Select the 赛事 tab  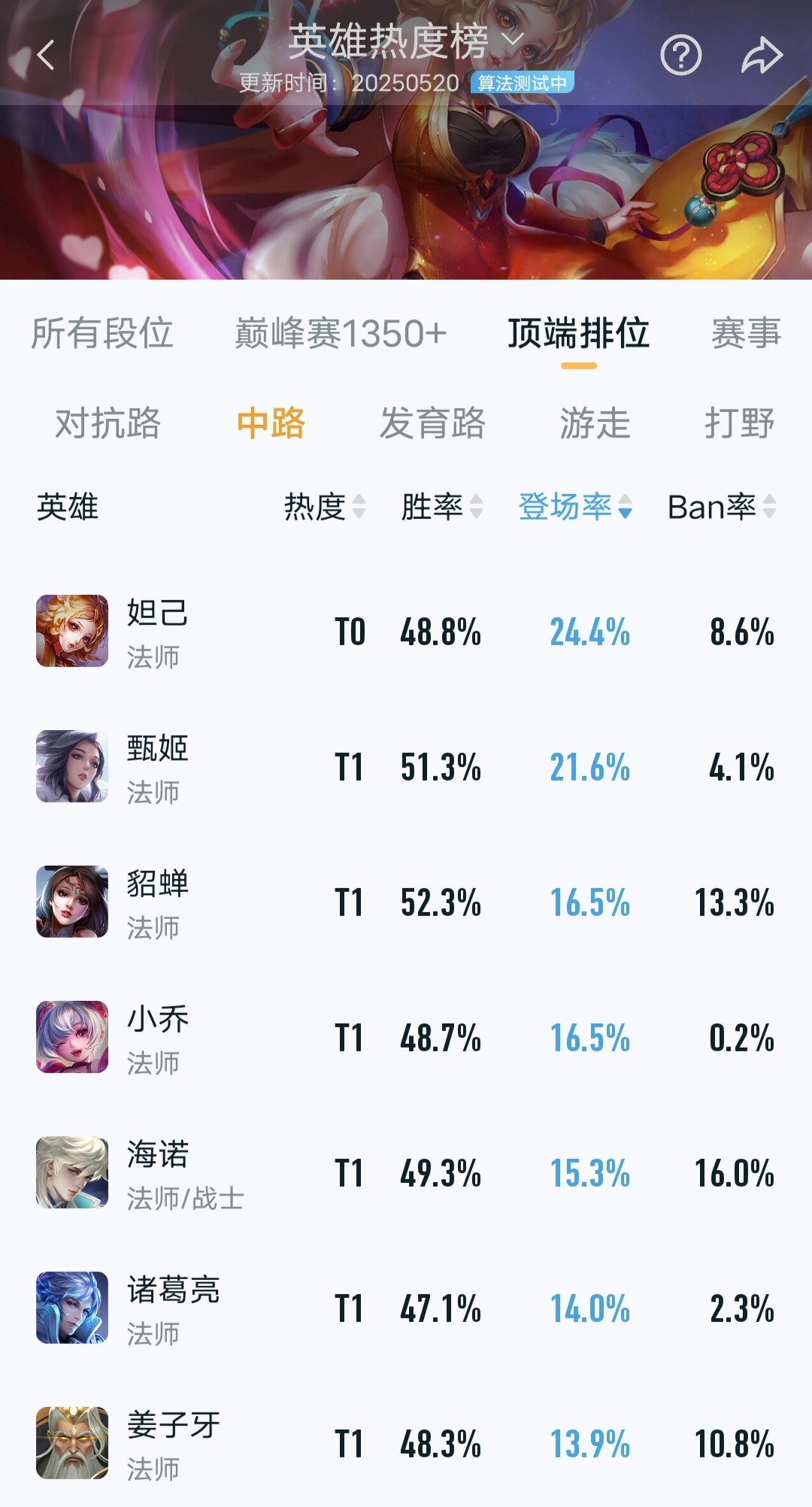746,333
